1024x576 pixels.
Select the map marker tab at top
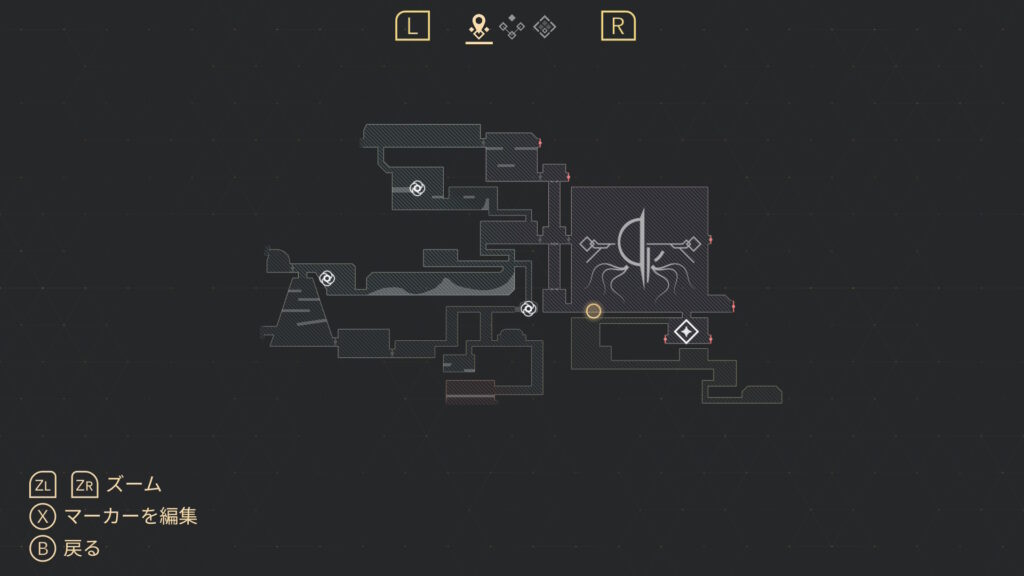pyautogui.click(x=479, y=26)
